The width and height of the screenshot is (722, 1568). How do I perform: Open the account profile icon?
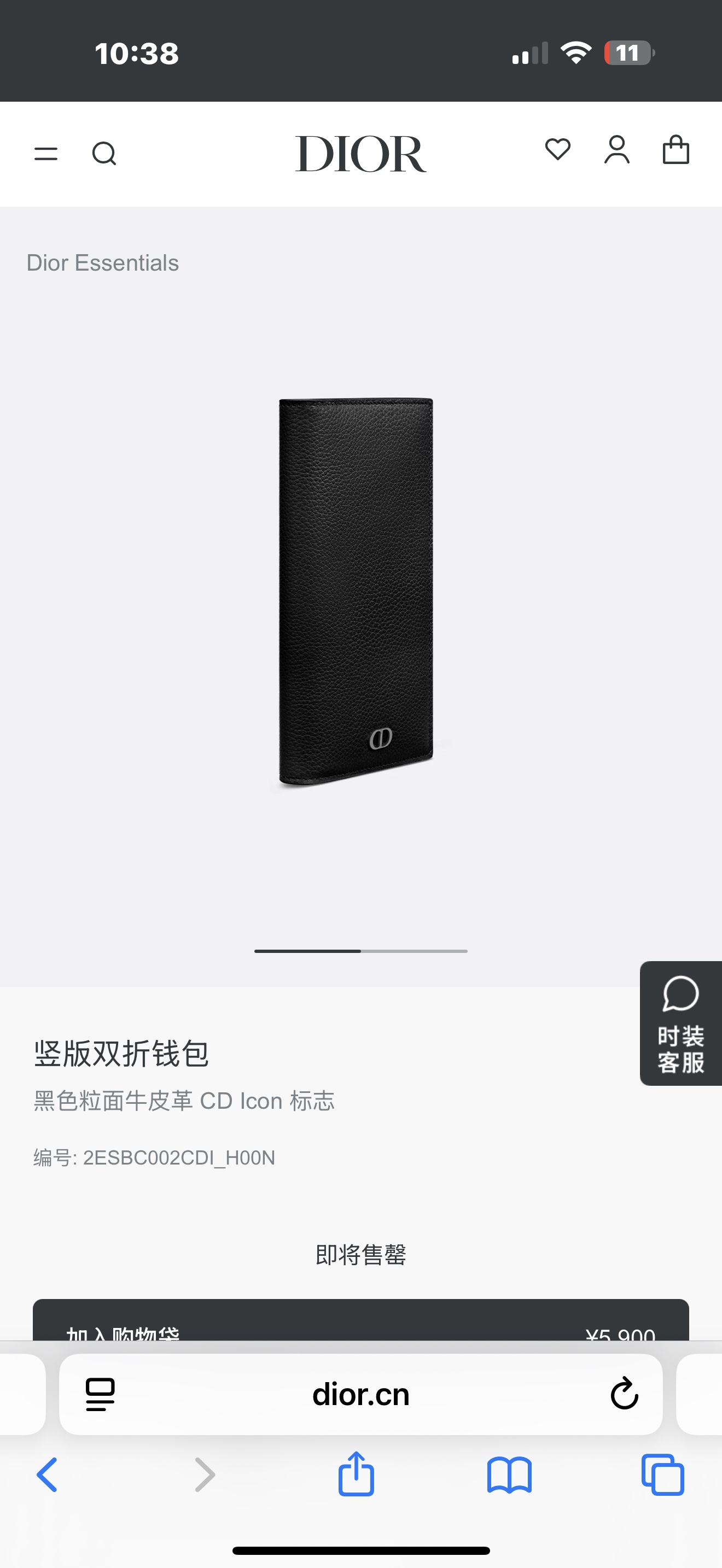[616, 150]
